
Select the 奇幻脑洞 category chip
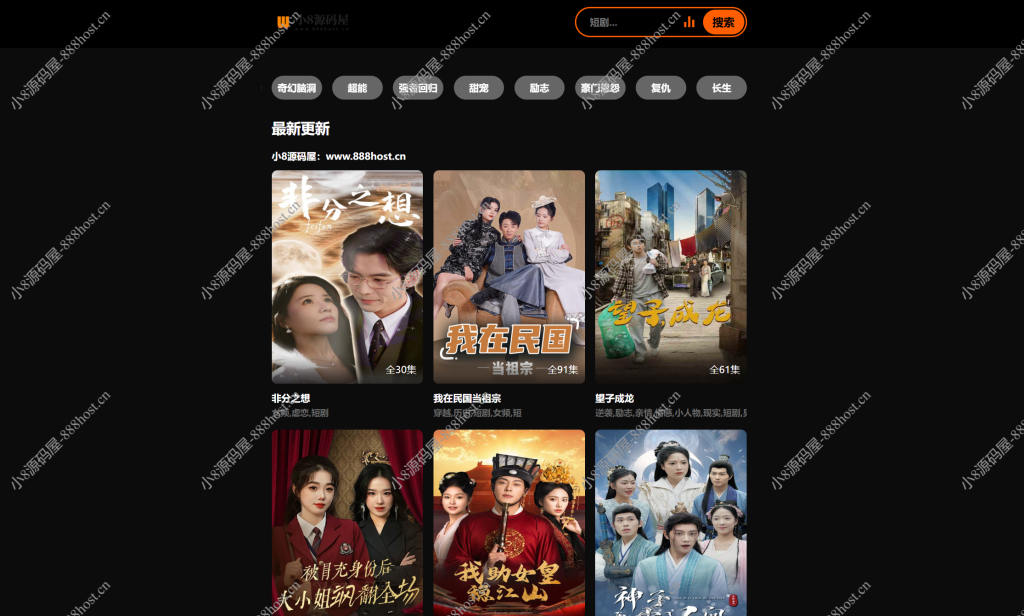coord(296,88)
